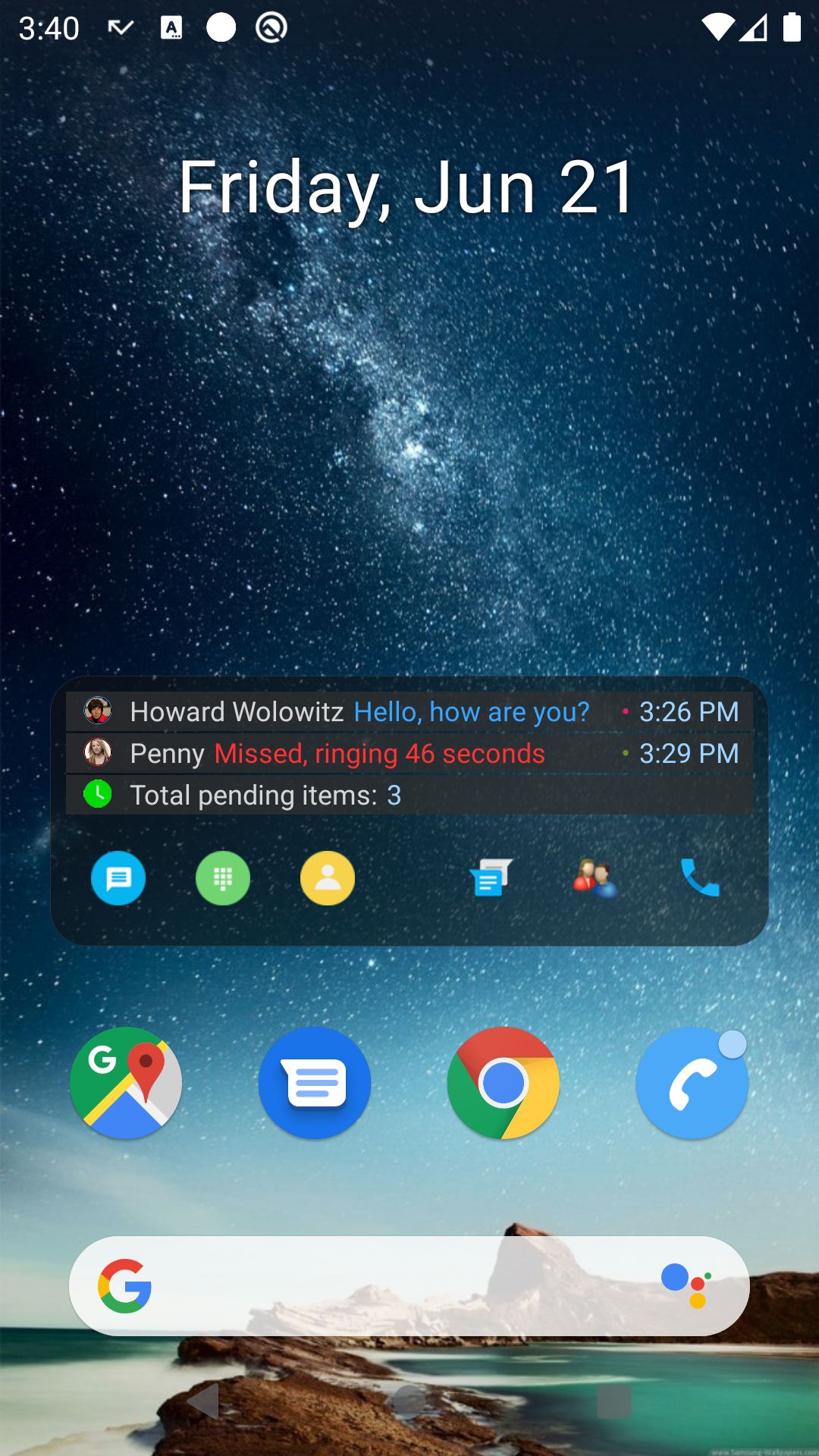Viewport: 819px width, 1456px height.
Task: Open the yellow contacts widget icon
Action: (x=328, y=878)
